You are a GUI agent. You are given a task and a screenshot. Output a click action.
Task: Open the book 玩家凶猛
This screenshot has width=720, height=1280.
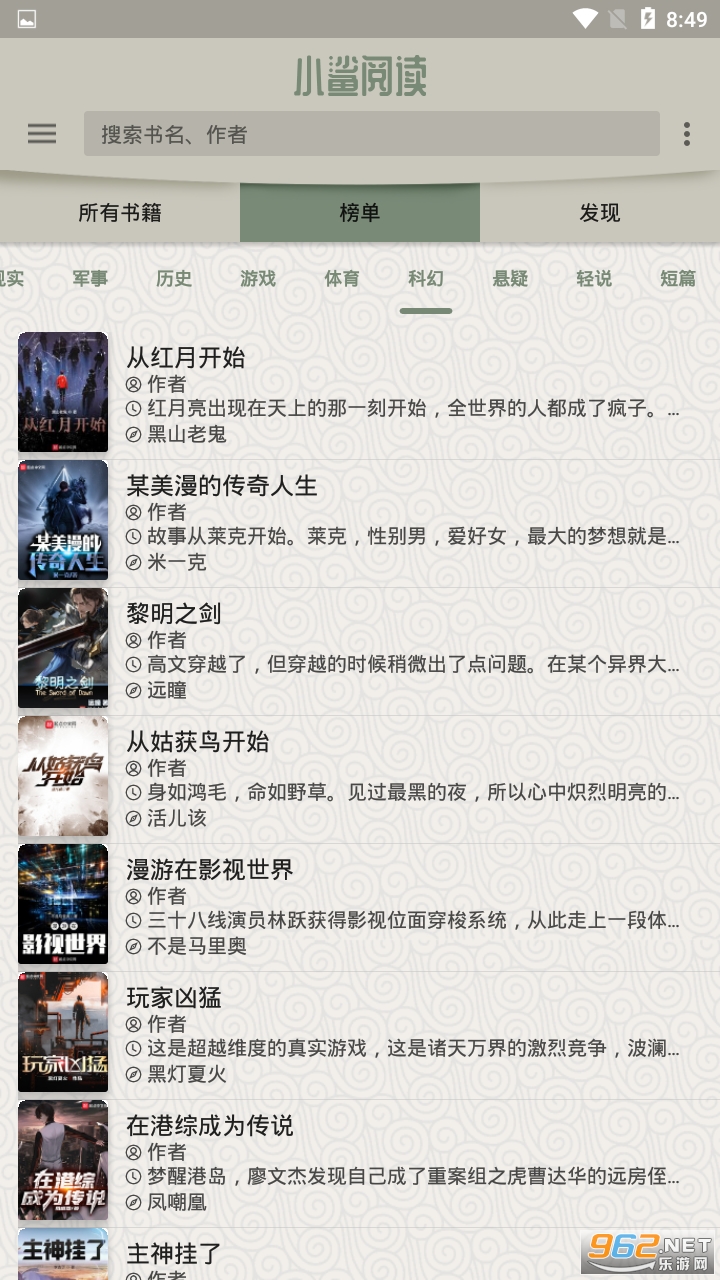pyautogui.click(x=360, y=1034)
